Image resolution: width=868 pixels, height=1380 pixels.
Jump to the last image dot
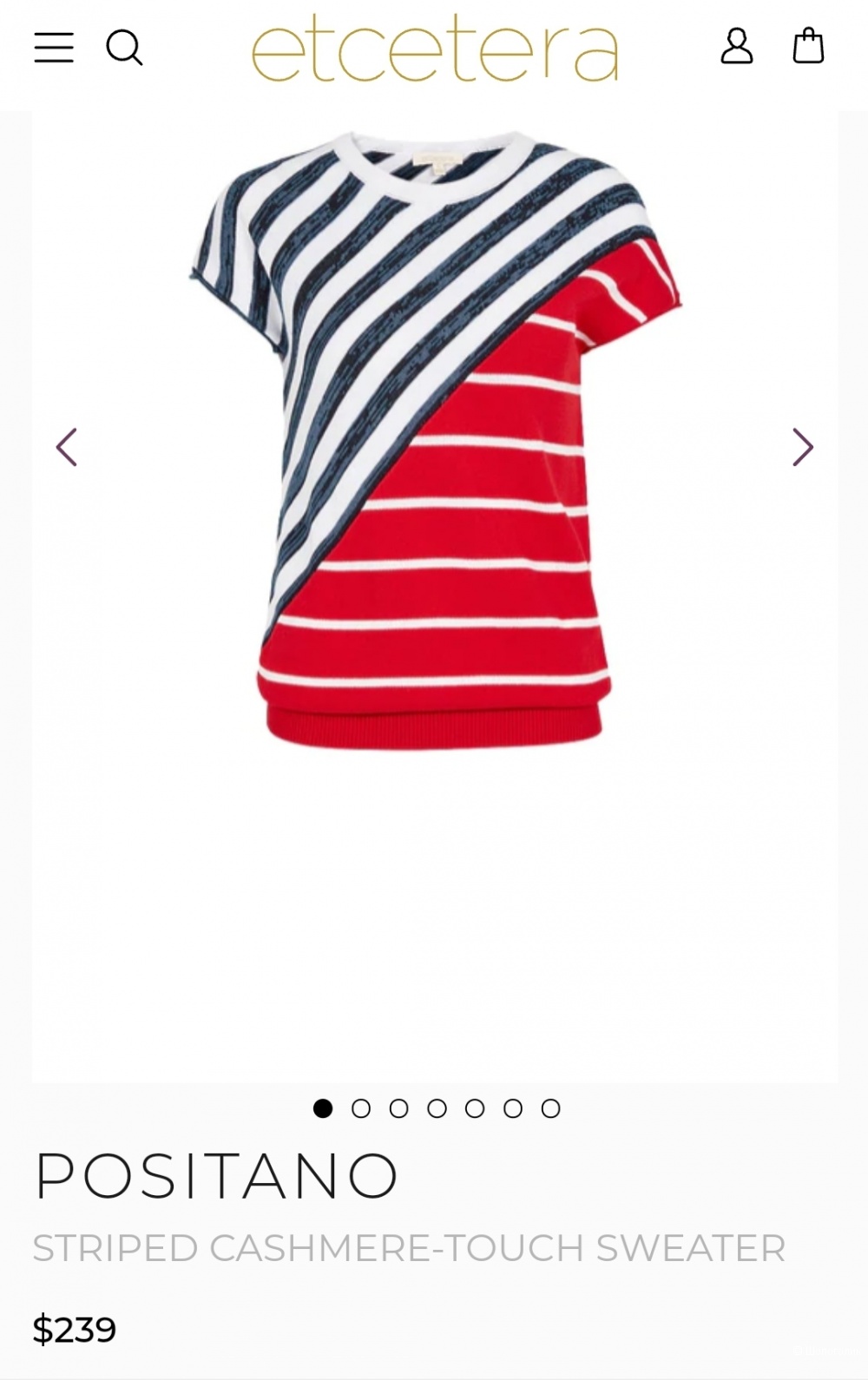pos(550,1108)
